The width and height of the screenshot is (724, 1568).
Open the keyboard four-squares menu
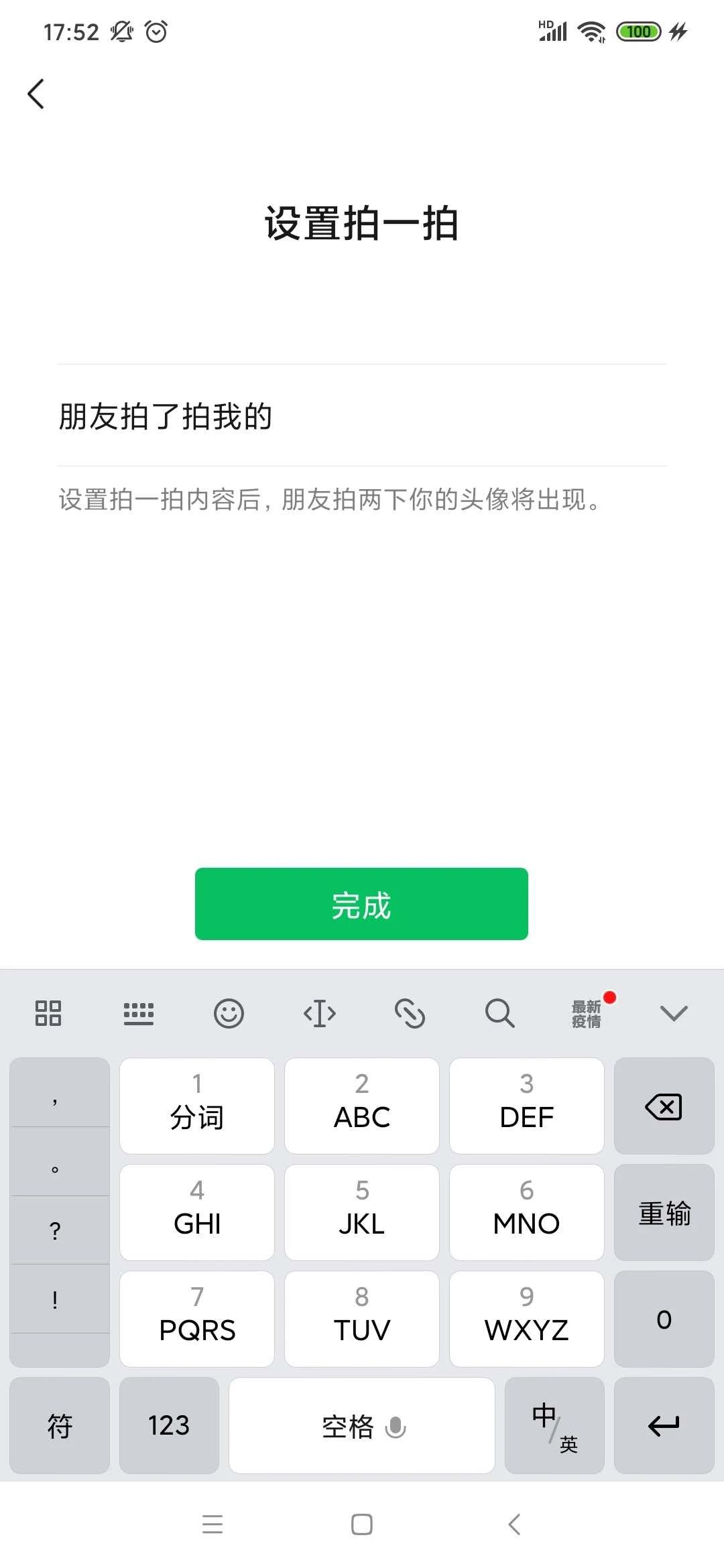coord(48,1013)
